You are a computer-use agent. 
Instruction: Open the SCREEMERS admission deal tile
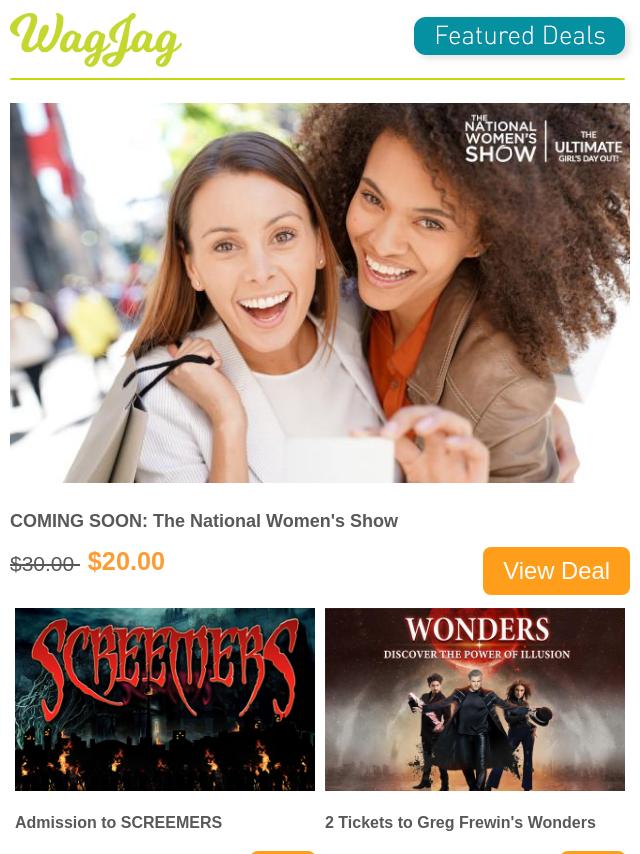coord(165,700)
